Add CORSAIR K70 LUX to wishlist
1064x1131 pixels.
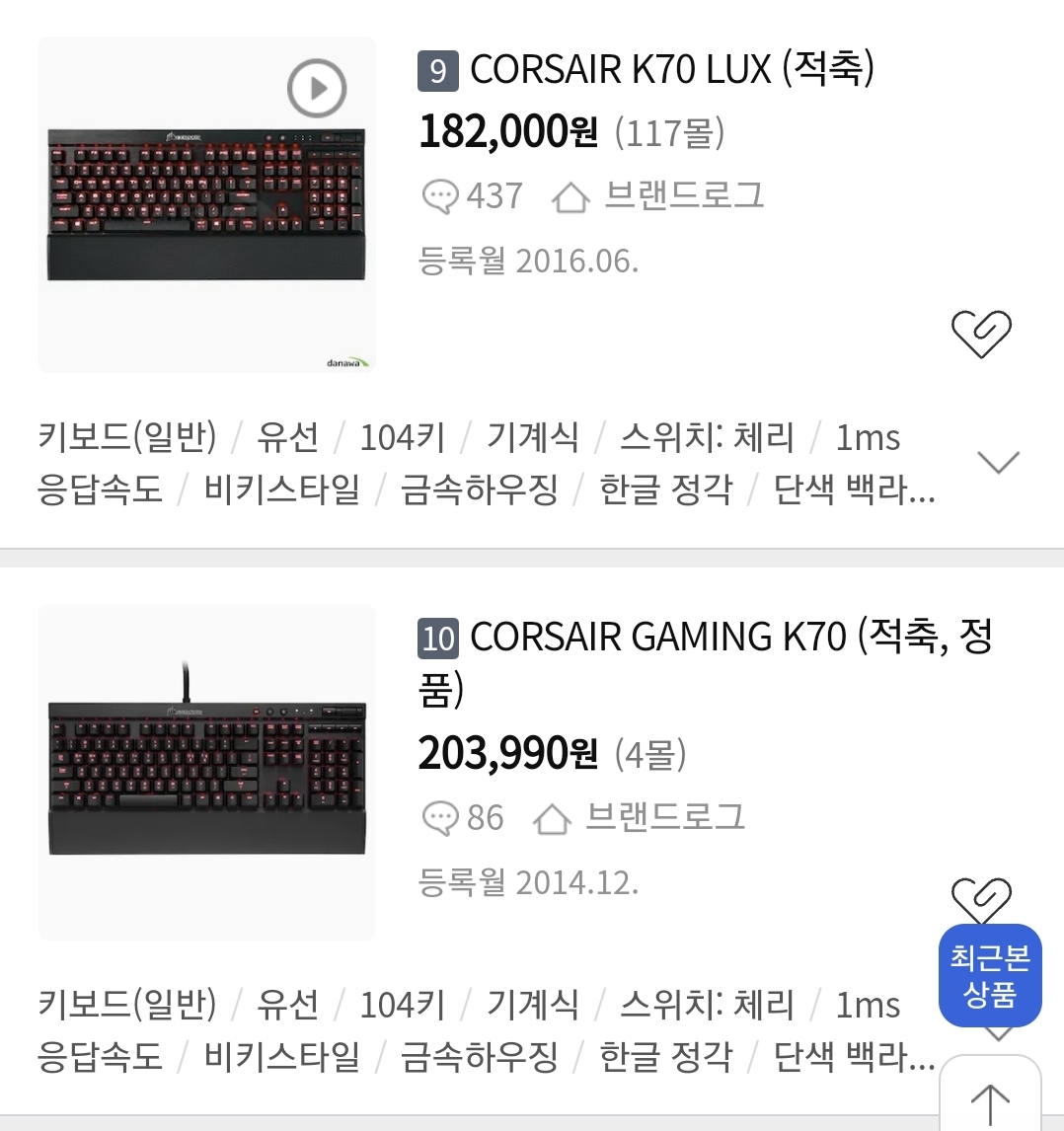point(981,334)
